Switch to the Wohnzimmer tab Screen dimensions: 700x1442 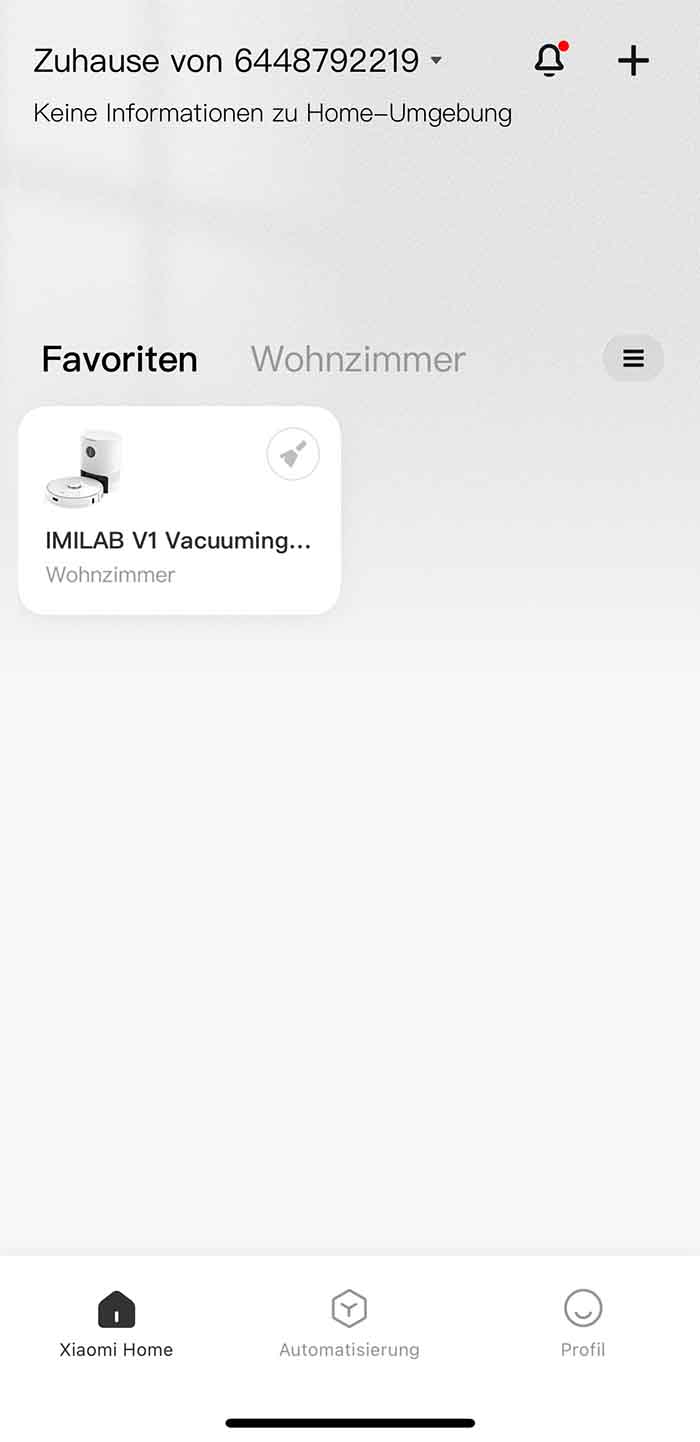358,359
